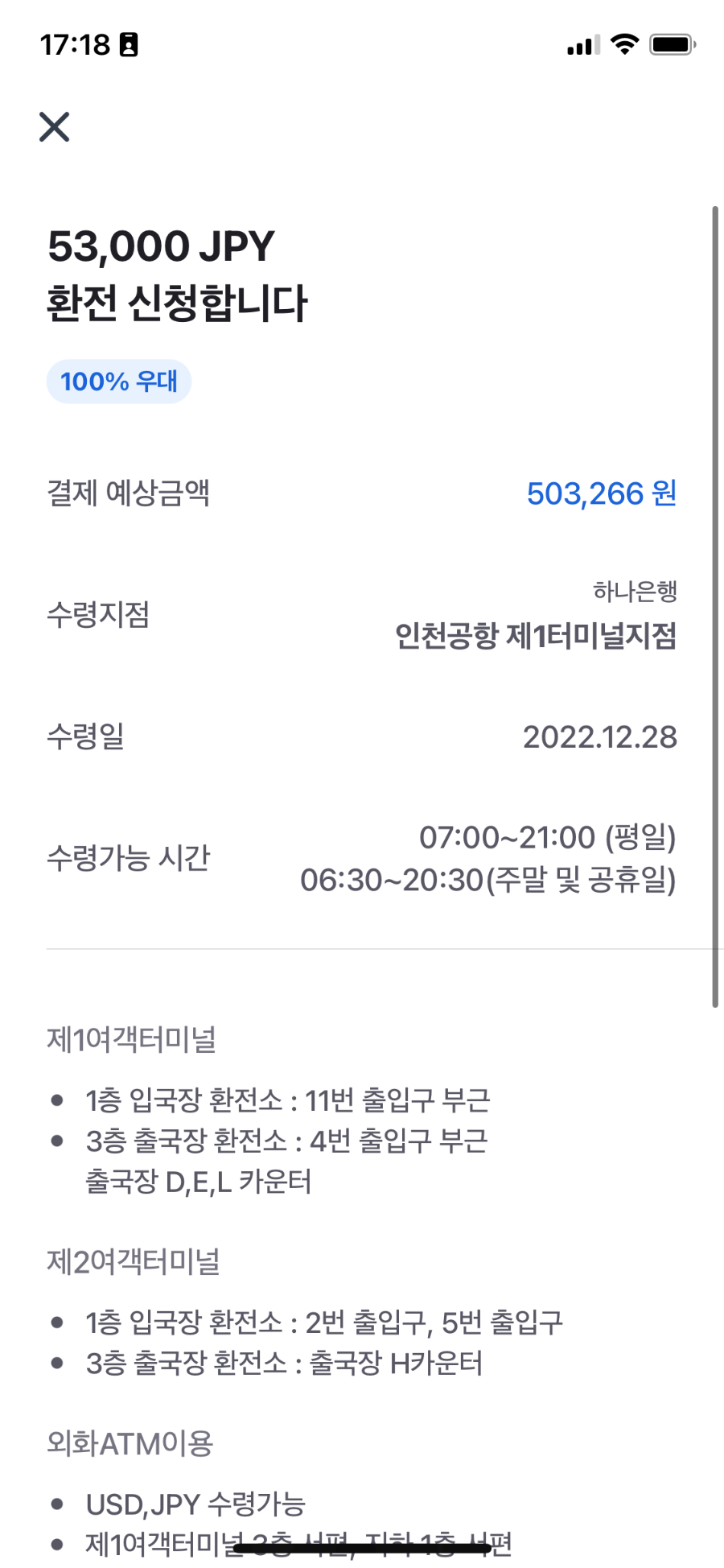This screenshot has width=724, height=1568.
Task: Tap the blue '503,266 원' amount
Action: coord(601,495)
